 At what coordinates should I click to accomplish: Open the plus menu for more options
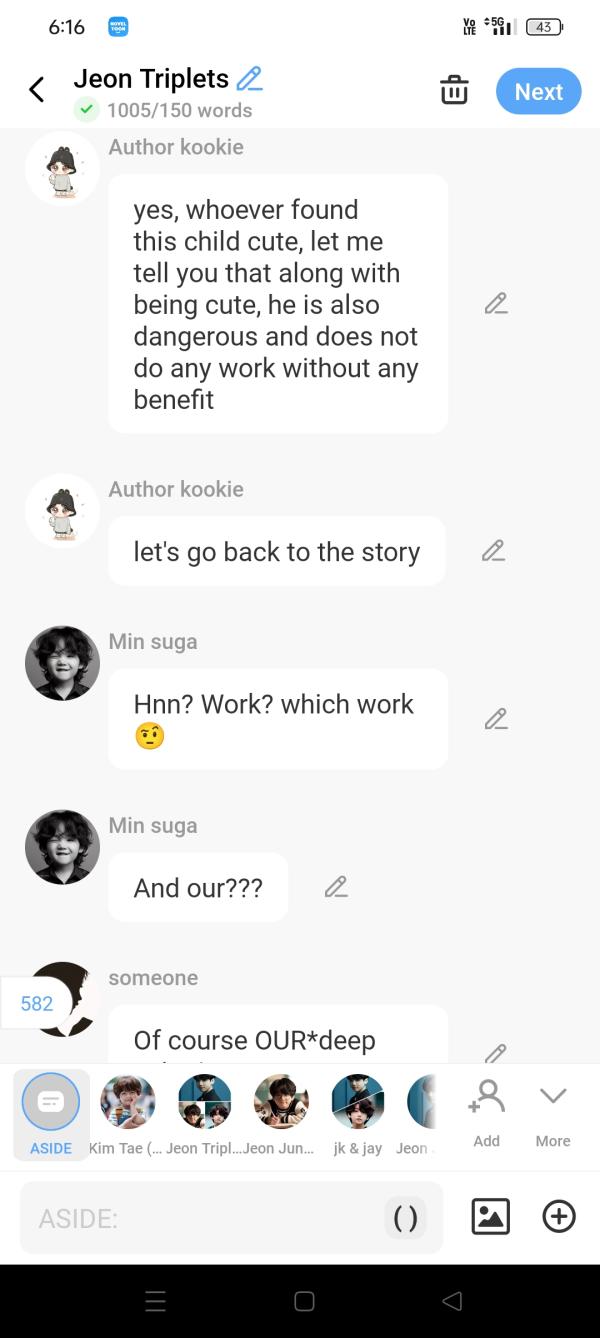559,1217
